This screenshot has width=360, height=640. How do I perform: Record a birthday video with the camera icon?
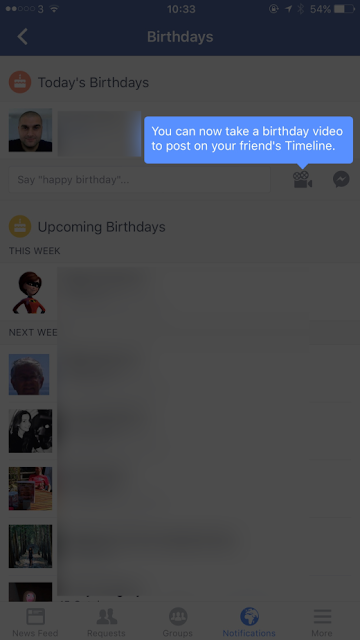[302, 180]
